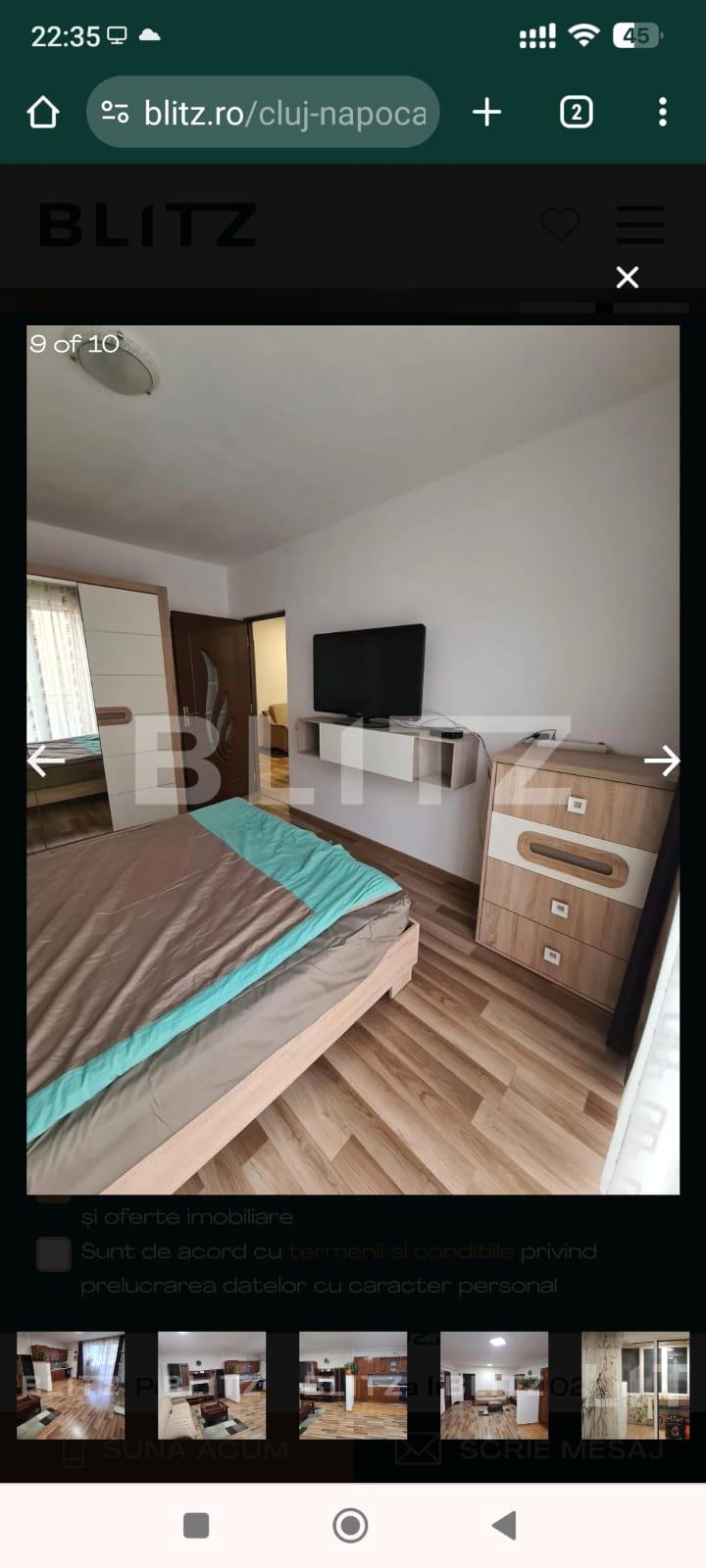Tap the system back button
This screenshot has height=1568, width=706.
[505, 1525]
